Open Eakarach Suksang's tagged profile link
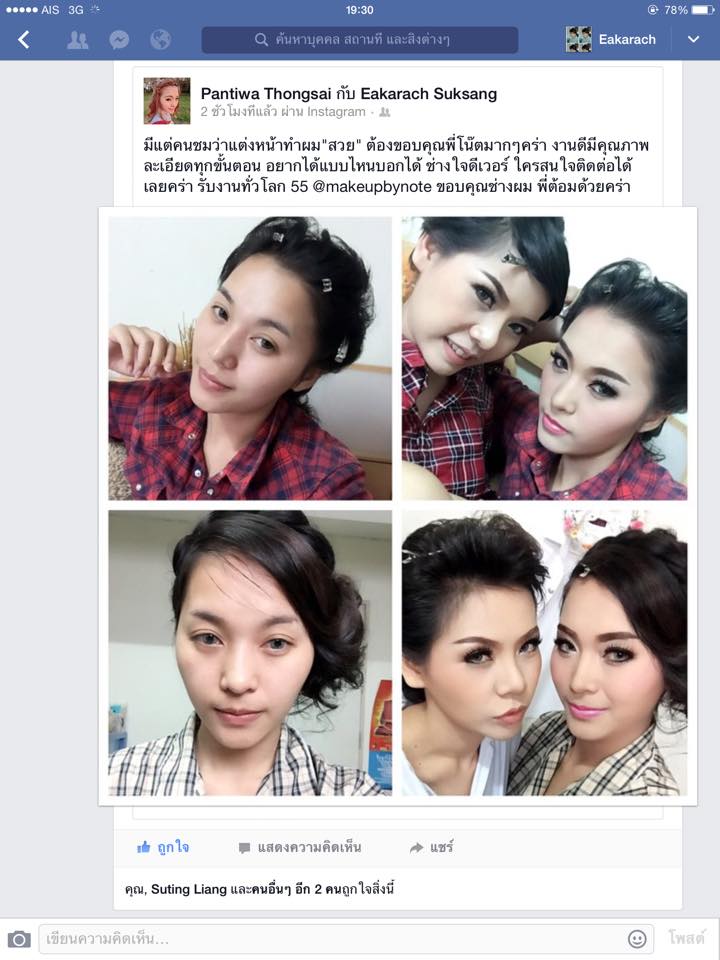The height and width of the screenshot is (960, 720). 435,93
